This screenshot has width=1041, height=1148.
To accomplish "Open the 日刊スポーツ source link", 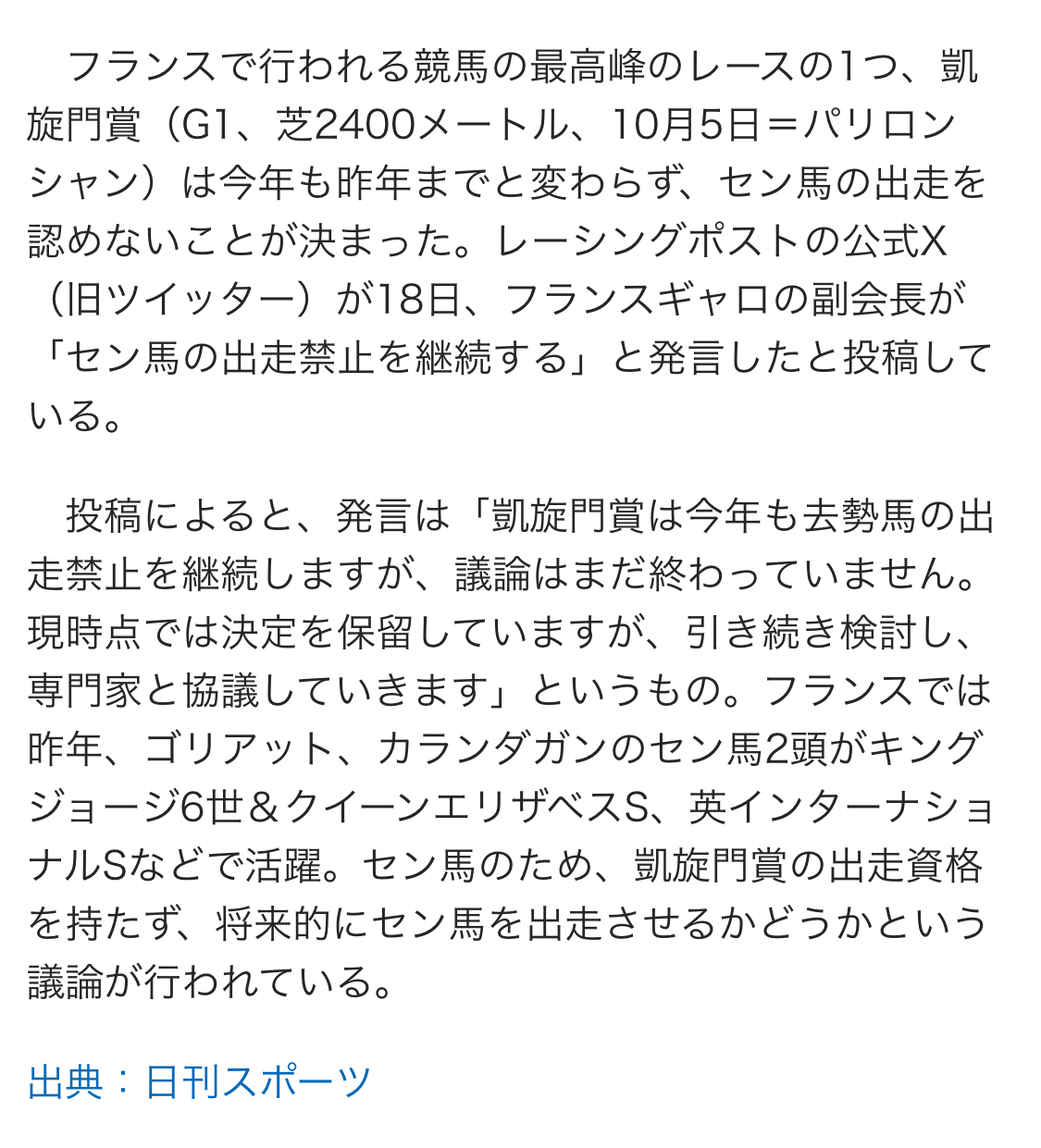I will tap(257, 1081).
